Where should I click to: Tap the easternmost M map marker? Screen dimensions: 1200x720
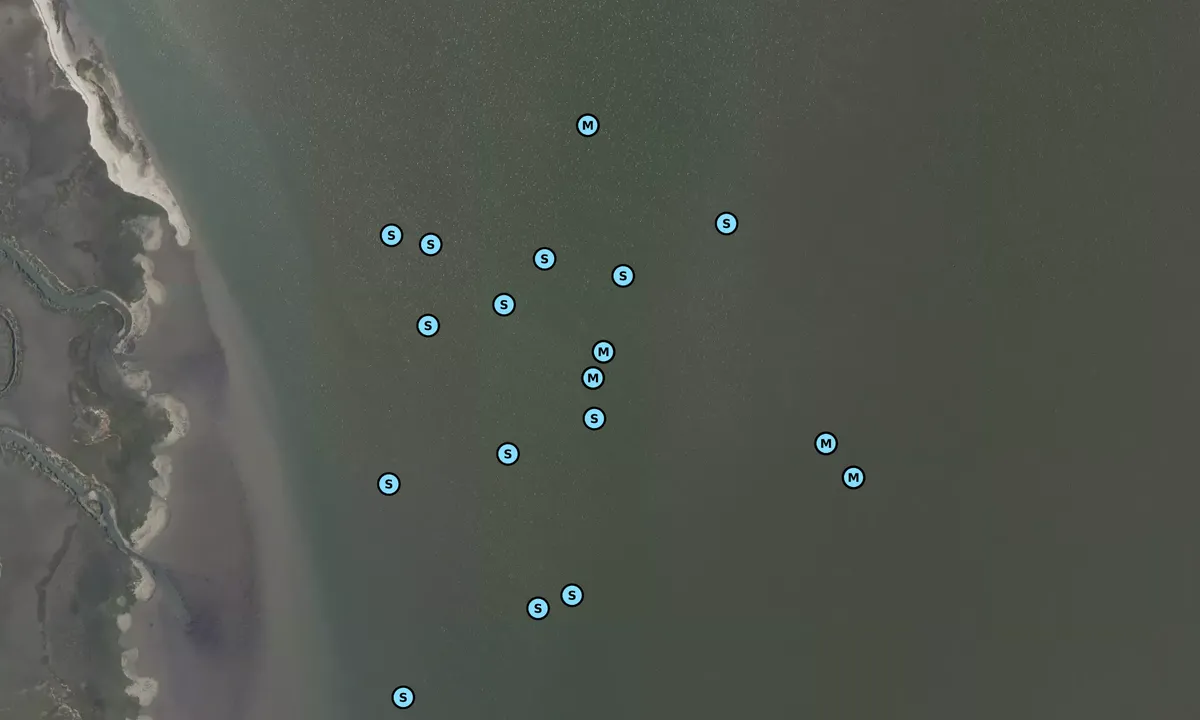853,477
